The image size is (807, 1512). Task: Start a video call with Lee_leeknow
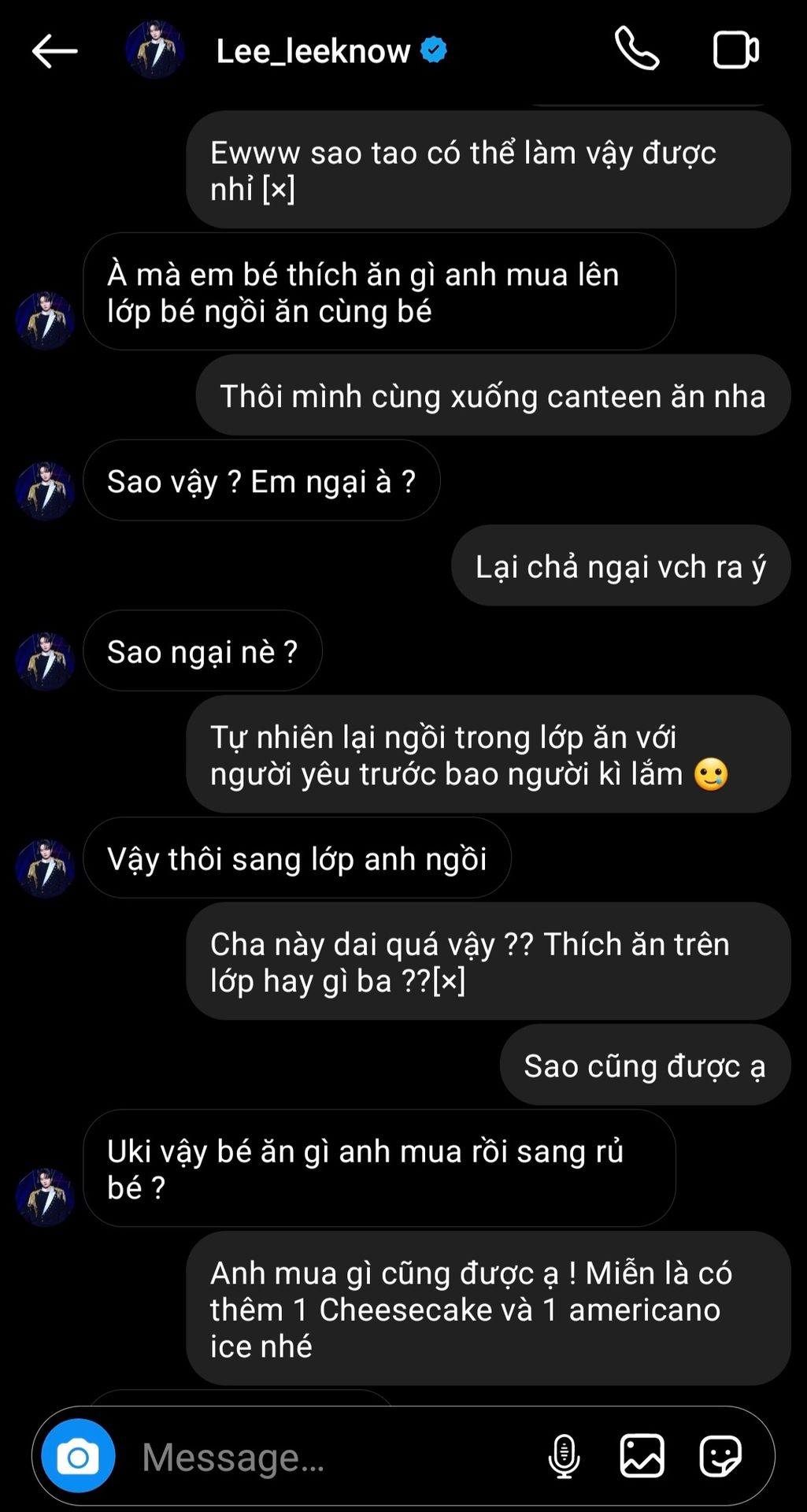[735, 50]
